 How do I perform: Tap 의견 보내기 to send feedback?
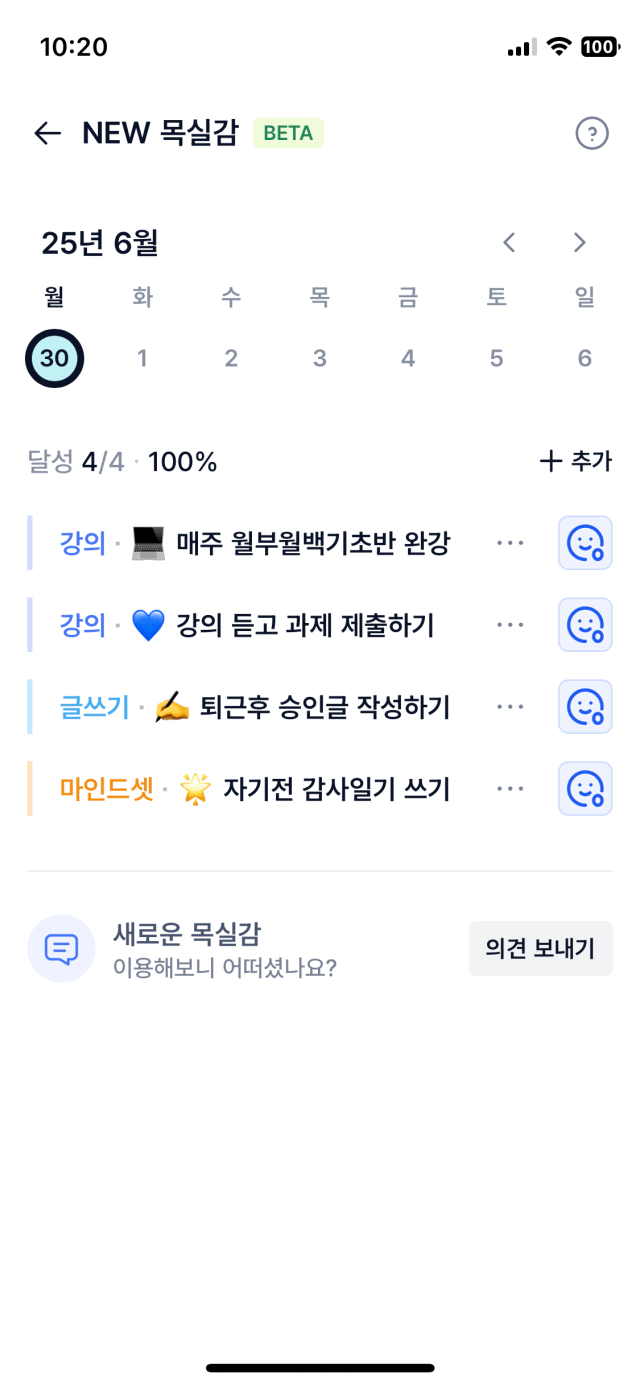541,948
